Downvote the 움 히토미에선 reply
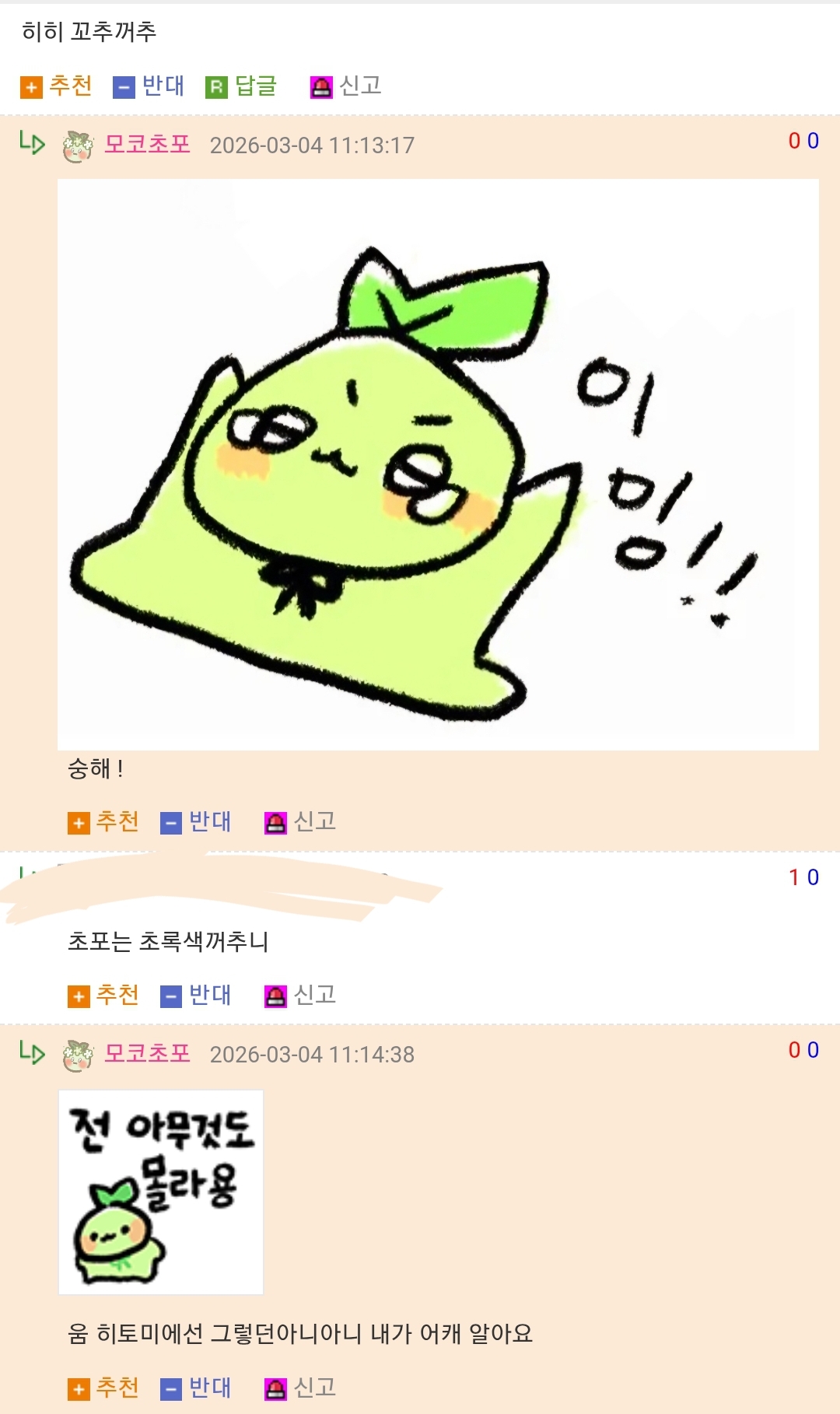 tap(196, 1388)
